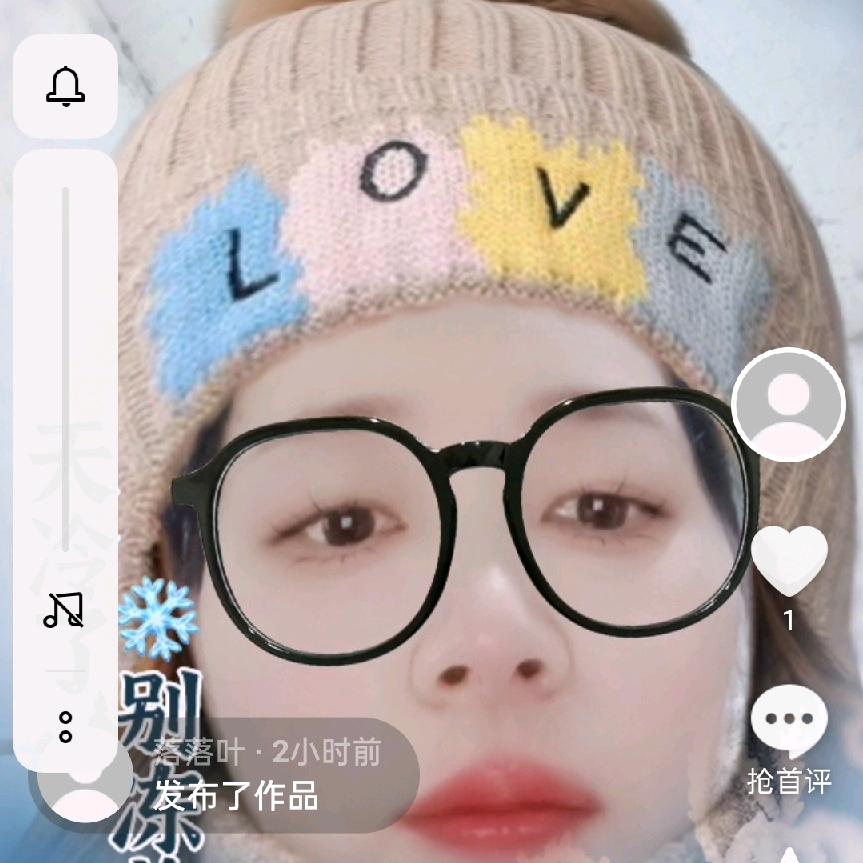Adjust the vertical volume slider
Viewport: 863px width, 863px height.
click(65, 369)
